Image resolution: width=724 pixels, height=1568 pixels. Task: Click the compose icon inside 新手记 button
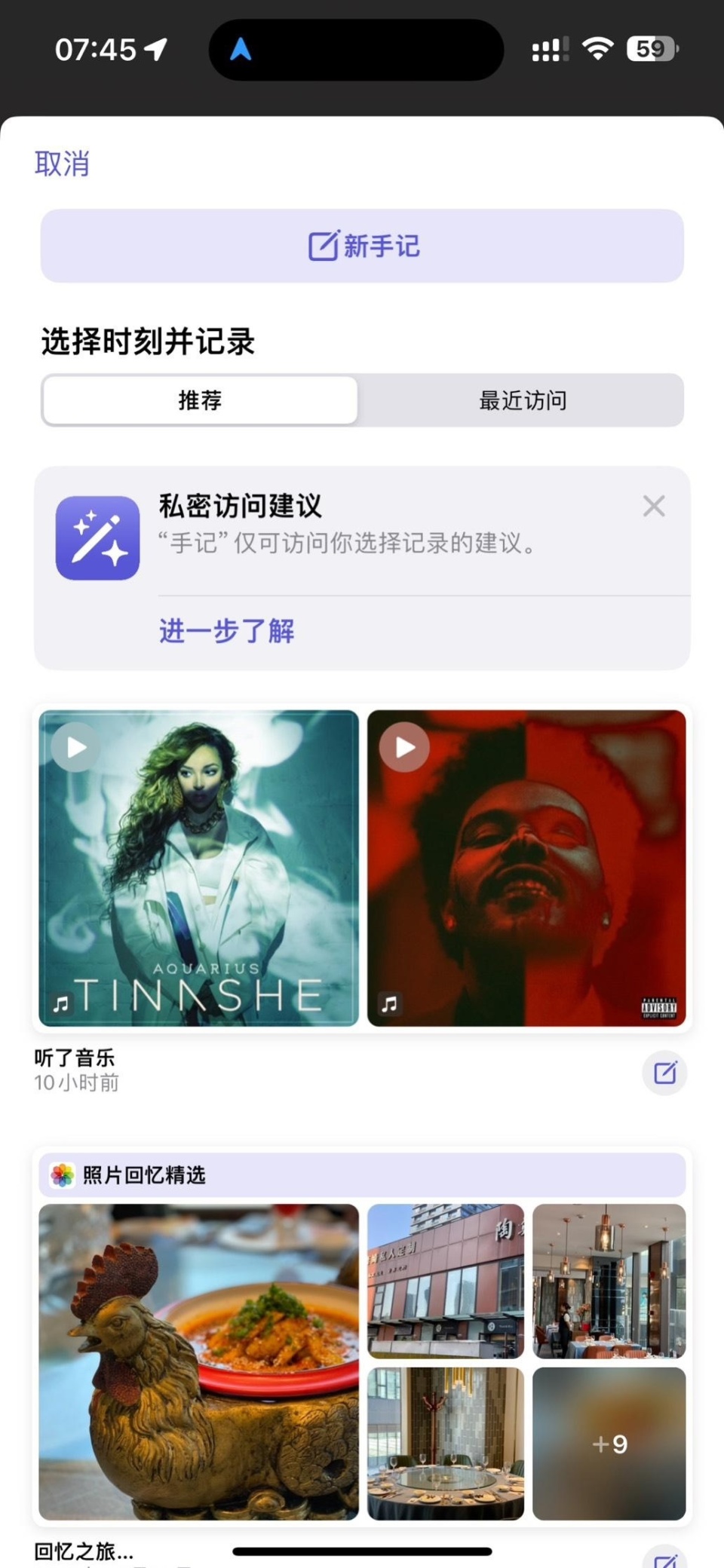coord(323,246)
